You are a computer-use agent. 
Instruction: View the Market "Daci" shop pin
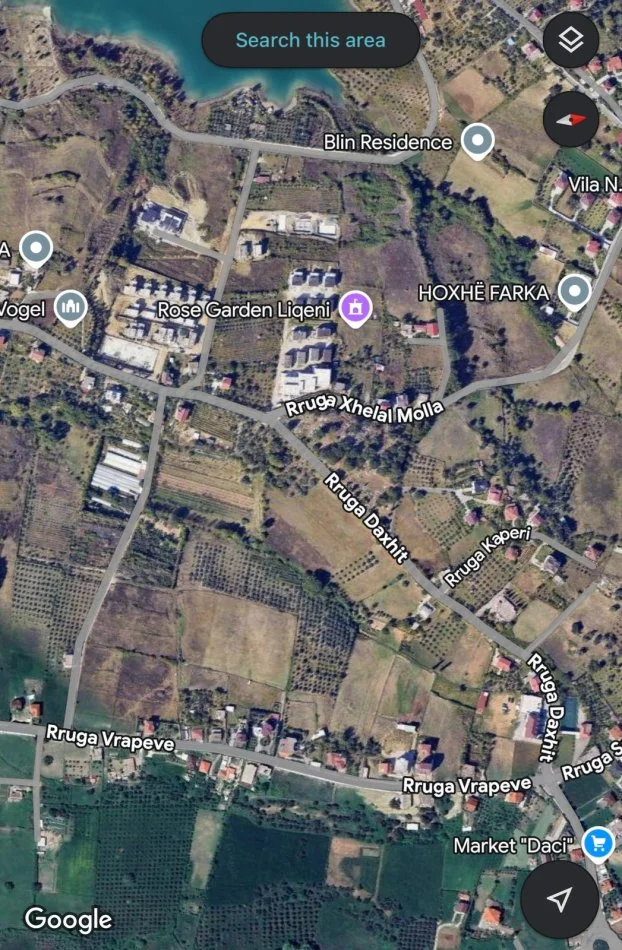[598, 845]
